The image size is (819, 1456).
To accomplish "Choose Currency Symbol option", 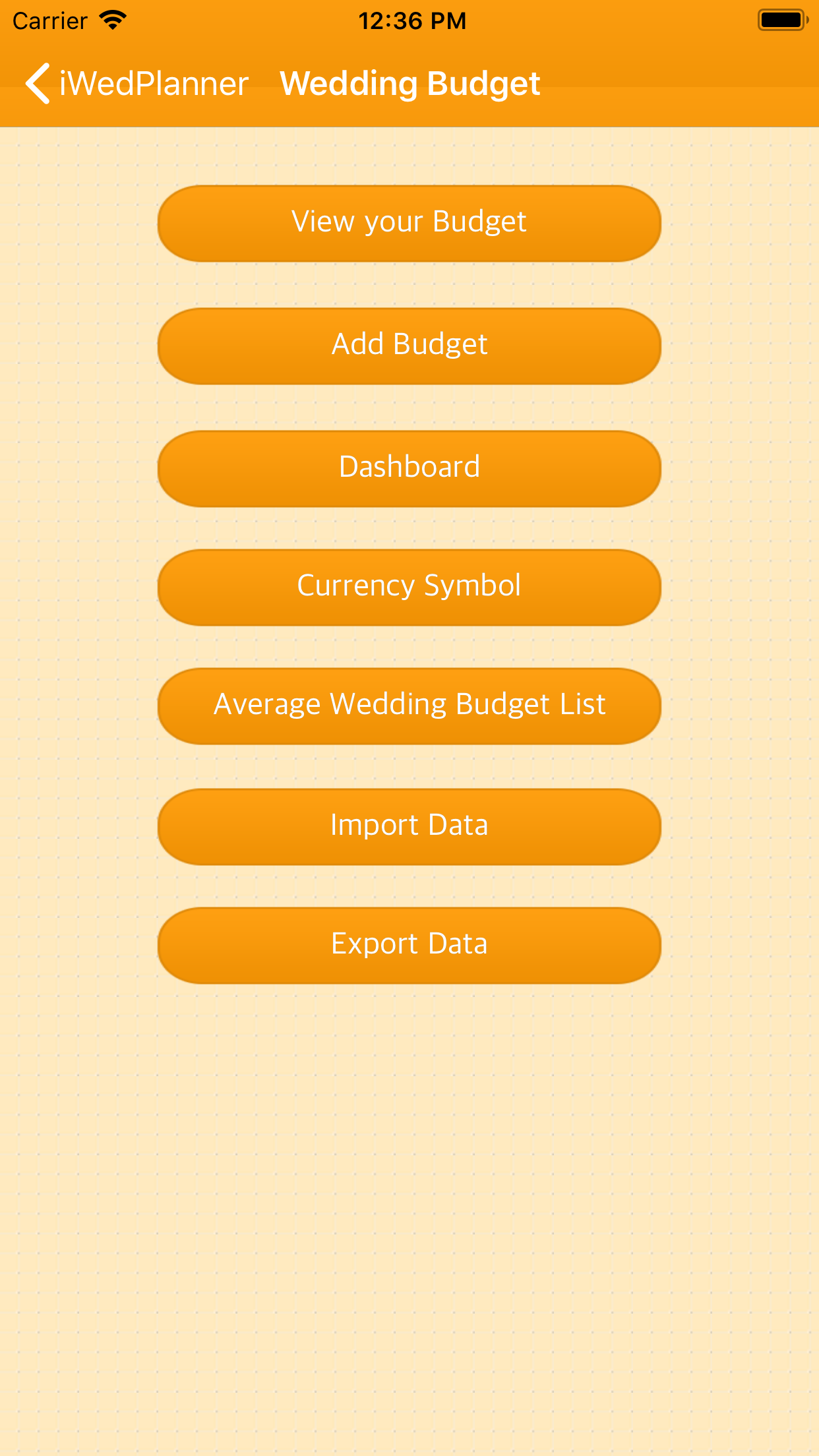I will pos(409,587).
